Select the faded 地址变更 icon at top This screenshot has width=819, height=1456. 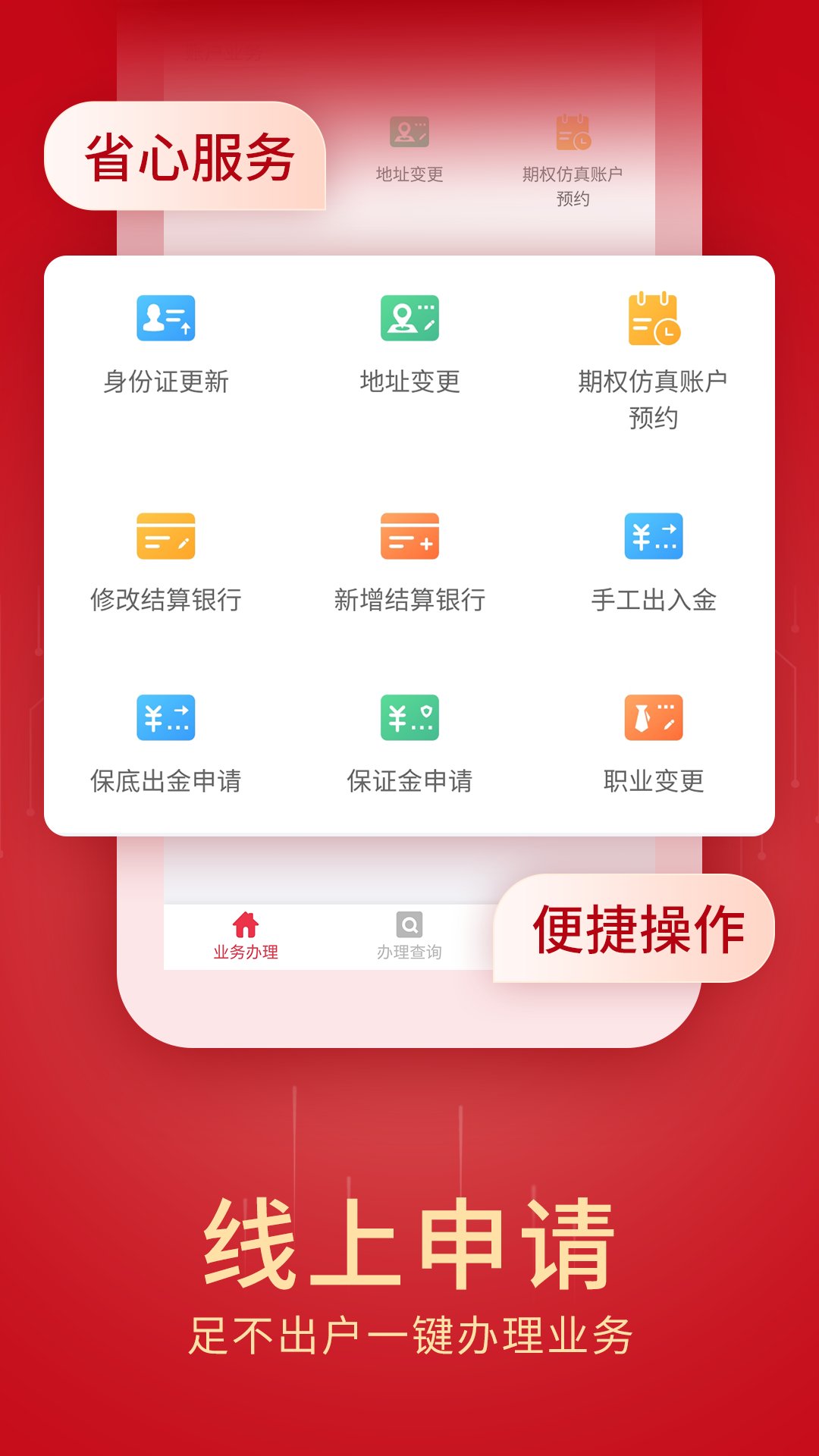pos(409,133)
